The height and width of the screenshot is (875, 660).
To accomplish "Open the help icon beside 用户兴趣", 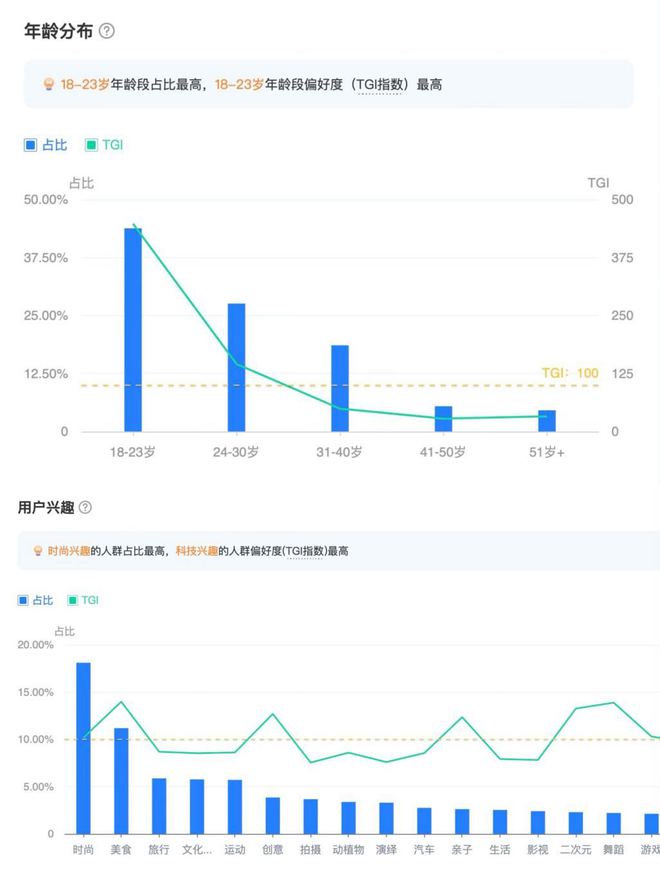I will click(x=85, y=507).
